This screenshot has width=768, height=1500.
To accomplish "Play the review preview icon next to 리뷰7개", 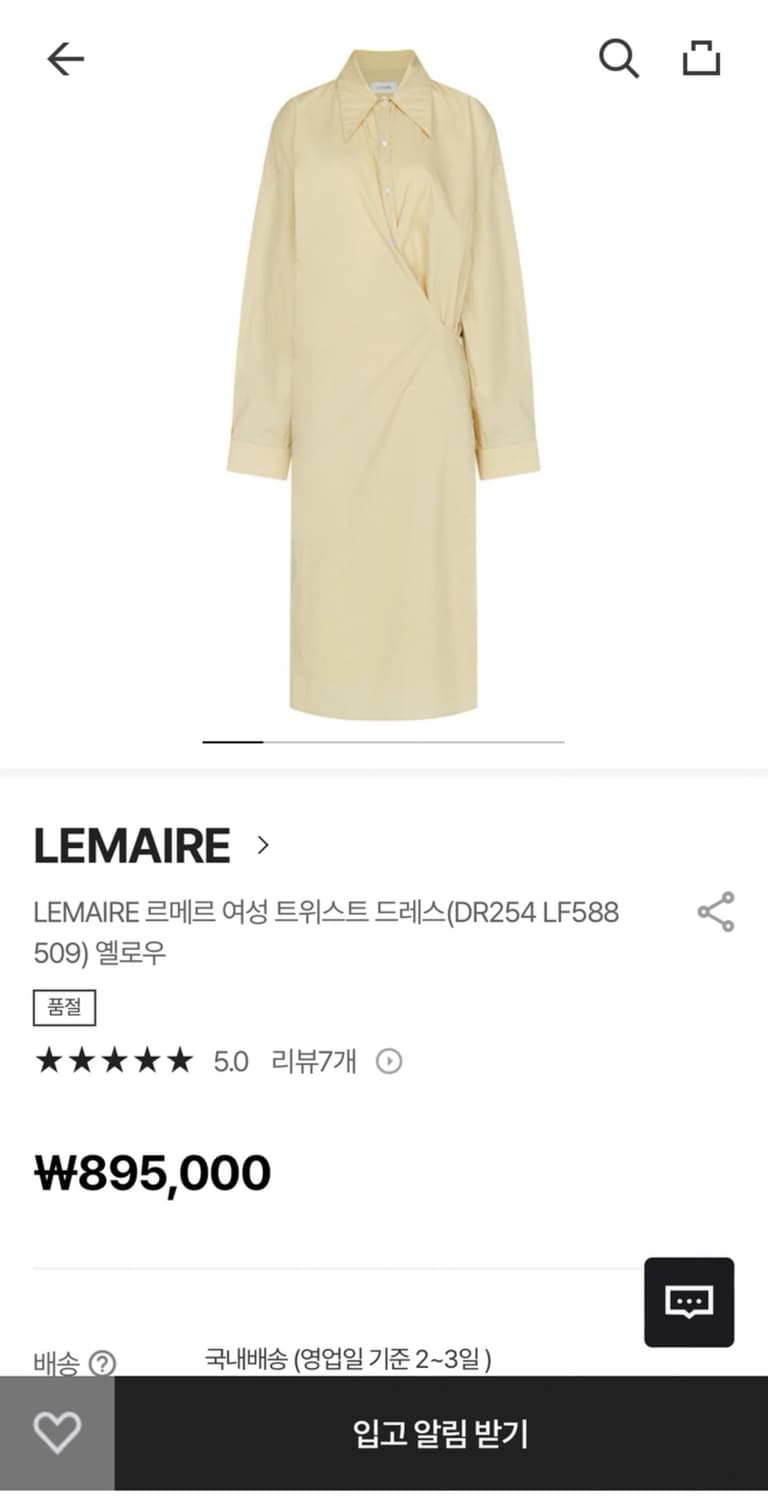I will 388,1062.
